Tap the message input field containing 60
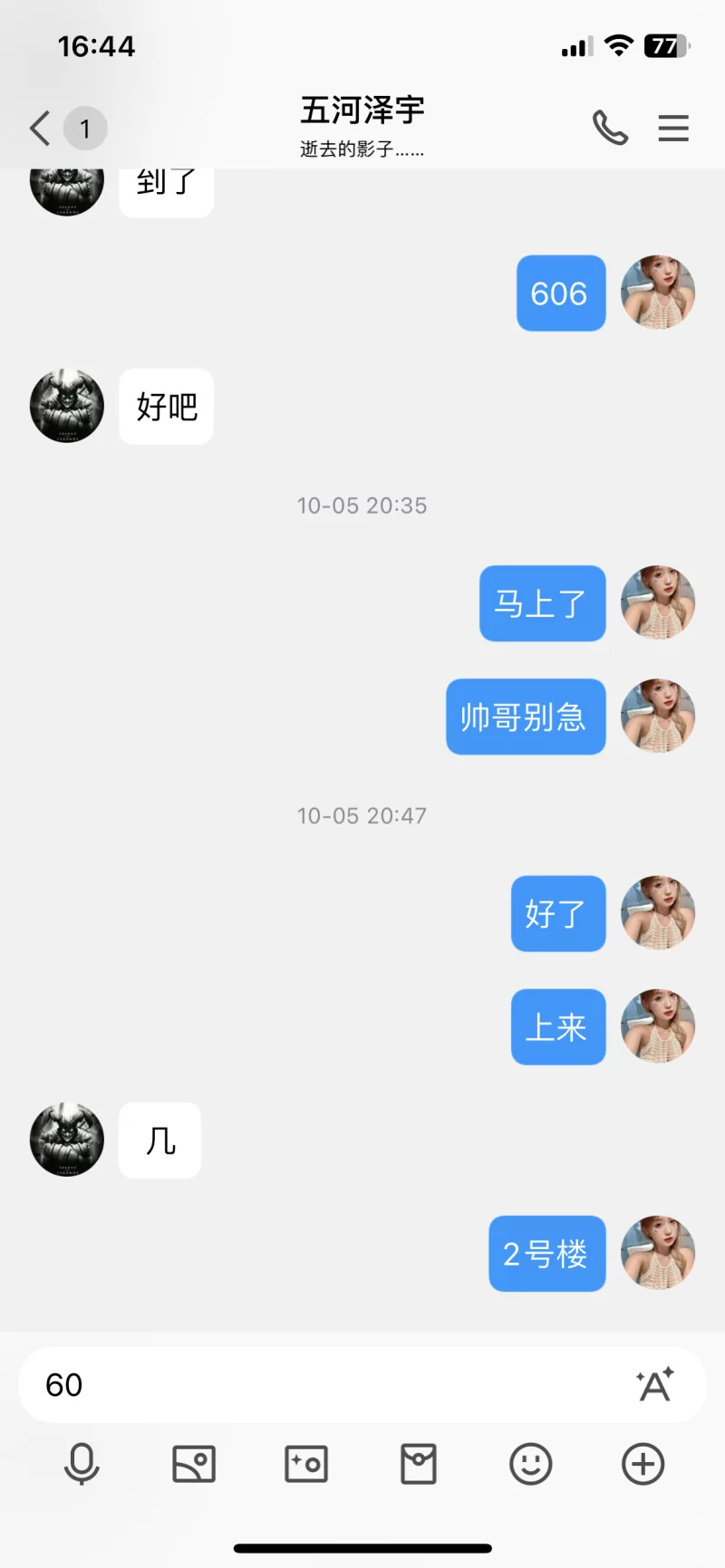The width and height of the screenshot is (725, 1568). click(x=326, y=1385)
